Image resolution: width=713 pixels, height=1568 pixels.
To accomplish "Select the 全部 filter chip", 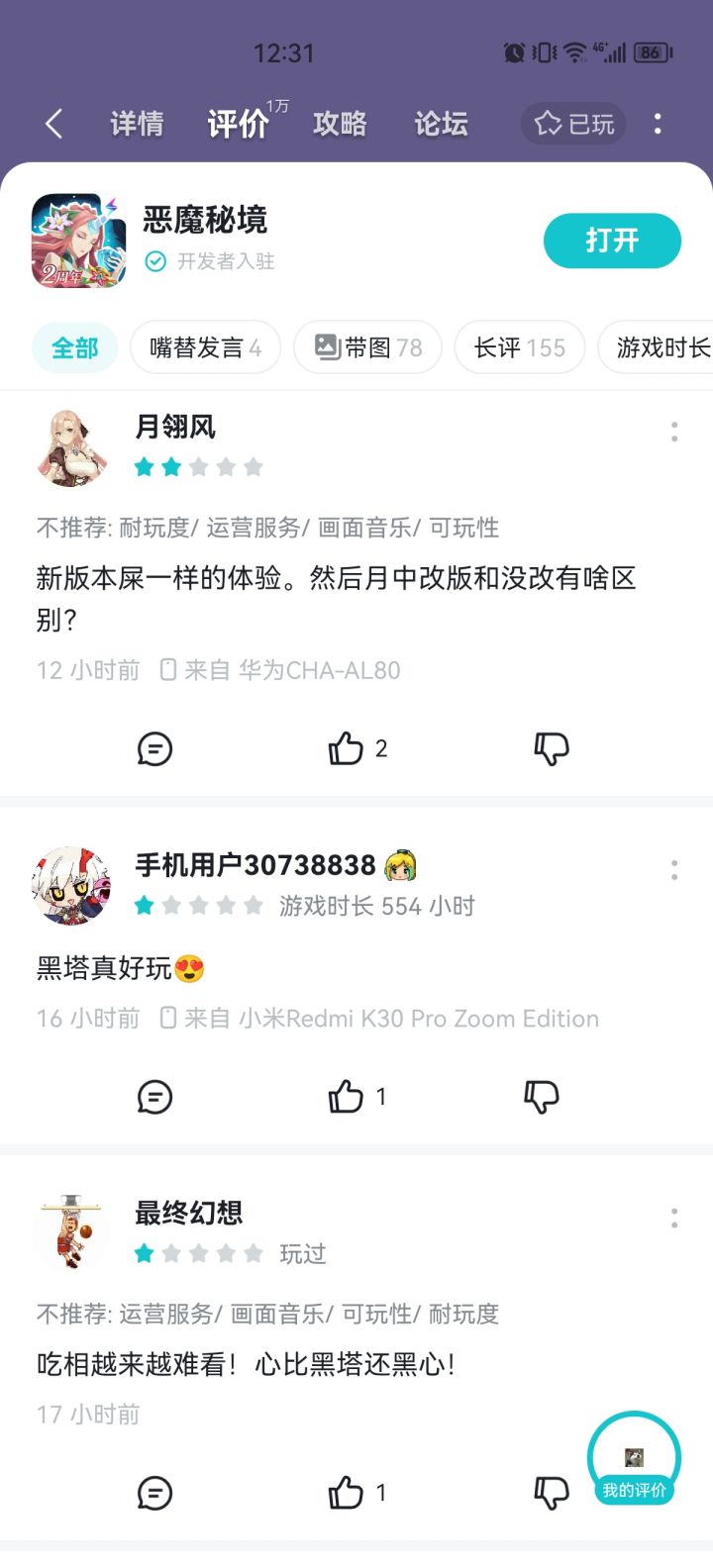I will click(75, 347).
